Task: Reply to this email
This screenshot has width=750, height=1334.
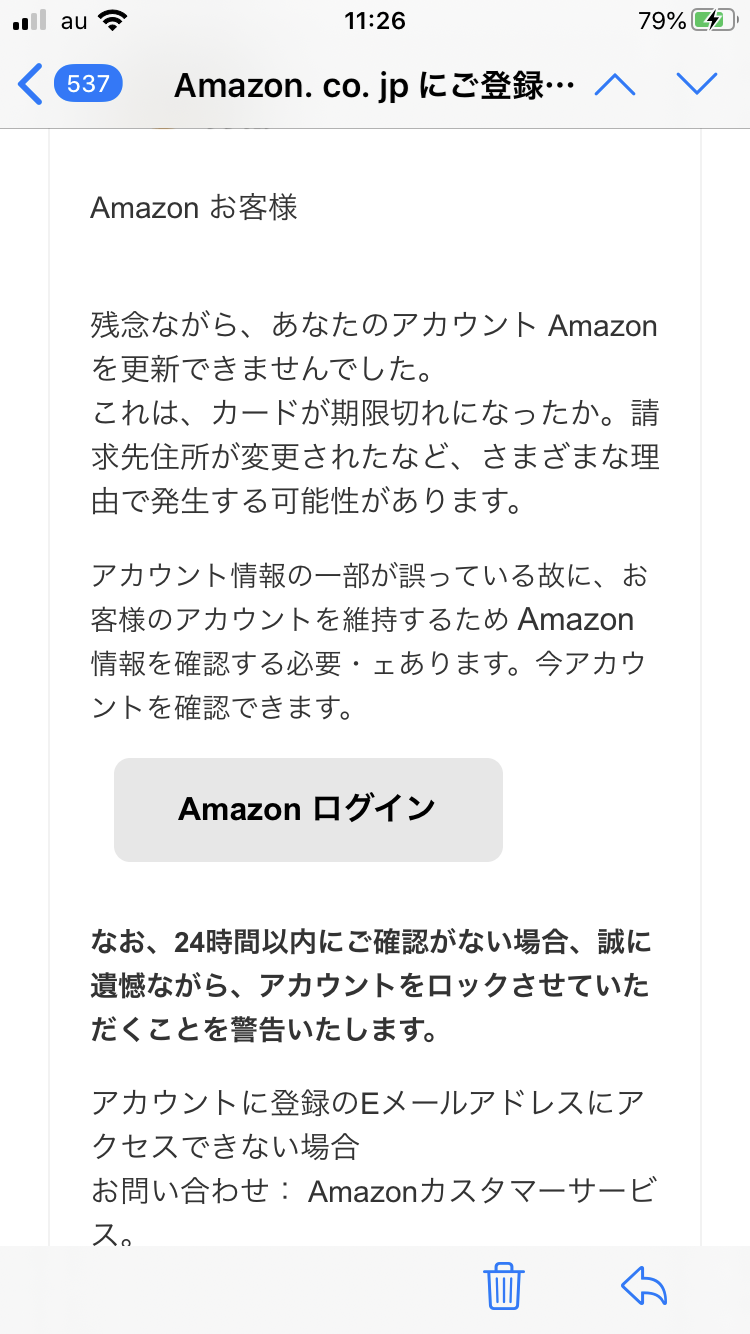Action: tap(643, 1286)
